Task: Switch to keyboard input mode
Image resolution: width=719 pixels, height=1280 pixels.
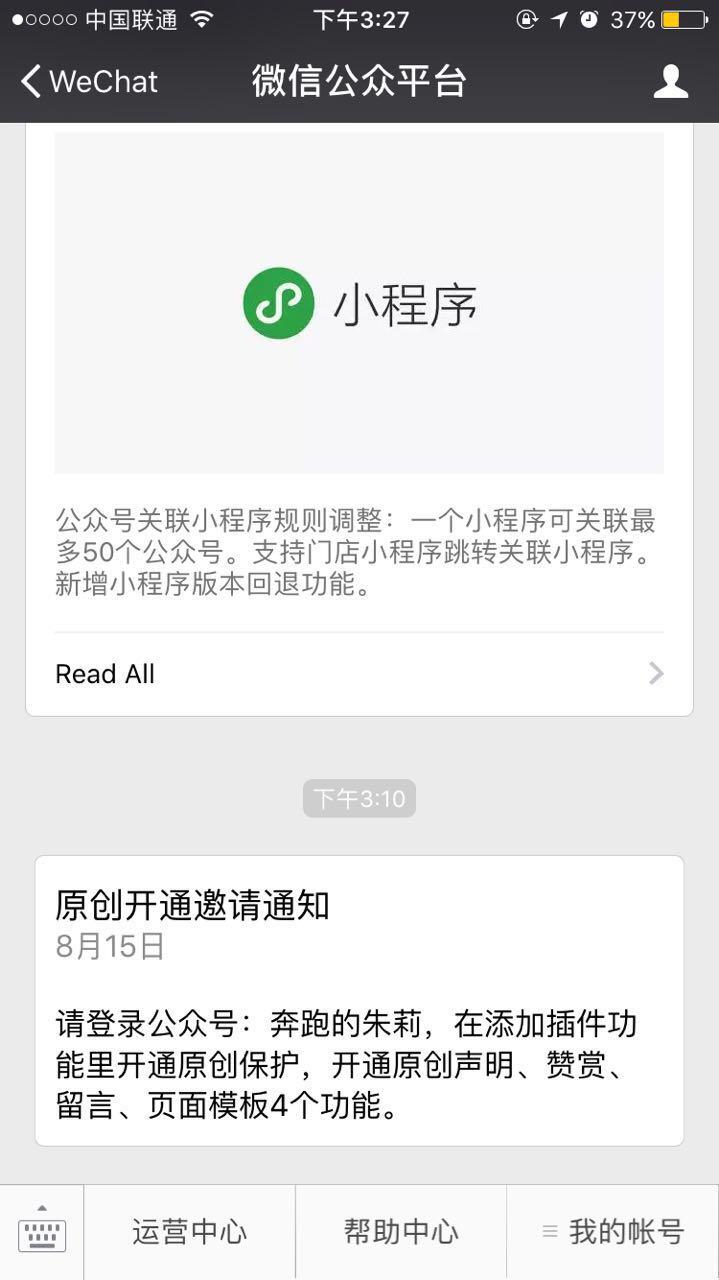Action: (x=42, y=1232)
